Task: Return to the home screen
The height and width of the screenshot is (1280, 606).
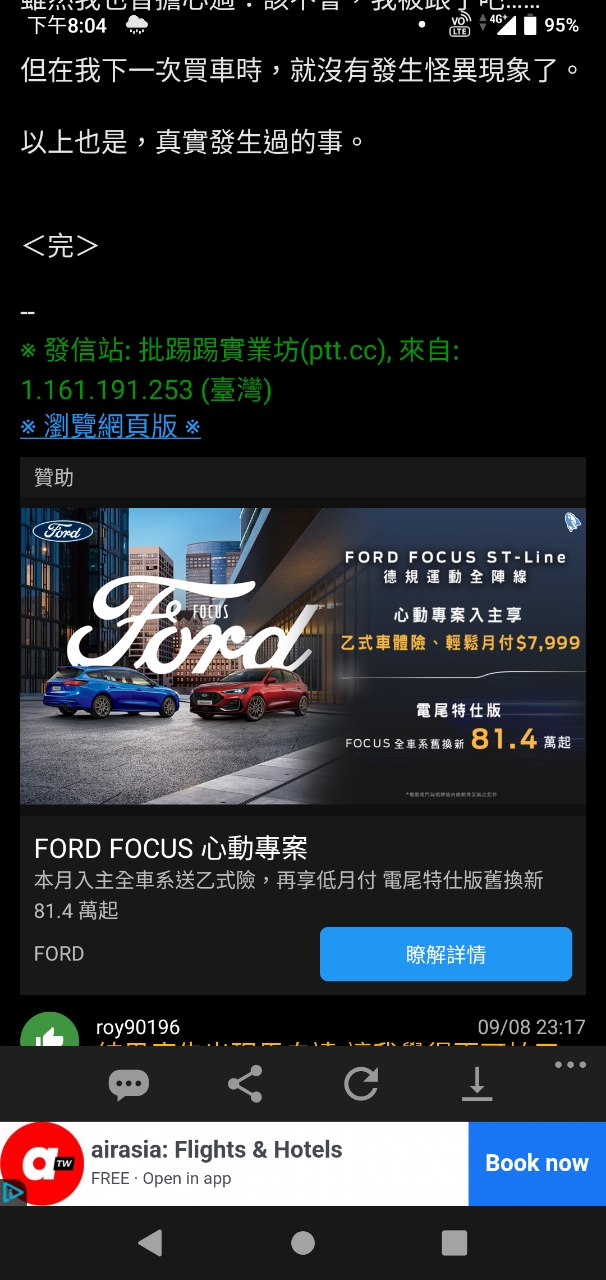Action: (x=303, y=1243)
